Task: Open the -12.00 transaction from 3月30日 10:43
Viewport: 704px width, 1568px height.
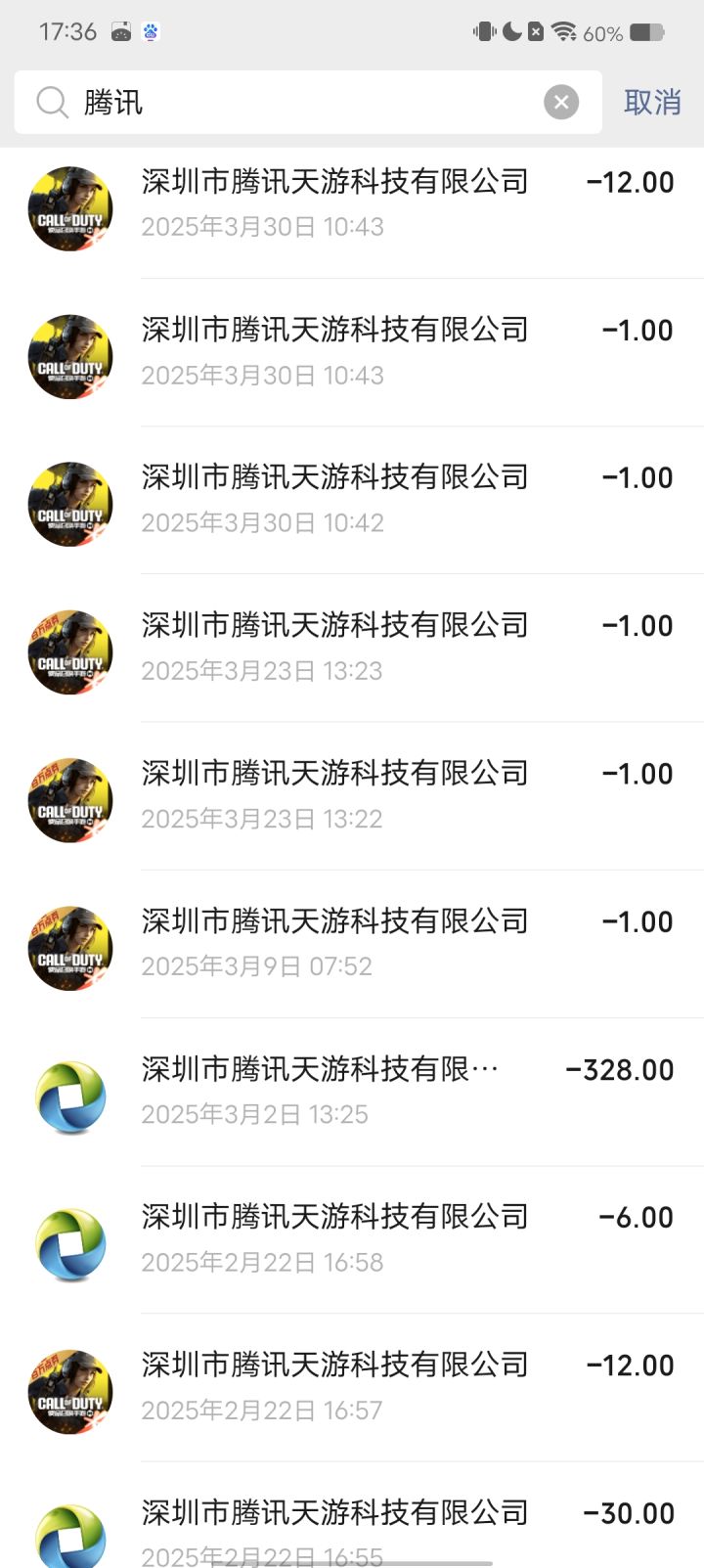Action: coord(352,203)
